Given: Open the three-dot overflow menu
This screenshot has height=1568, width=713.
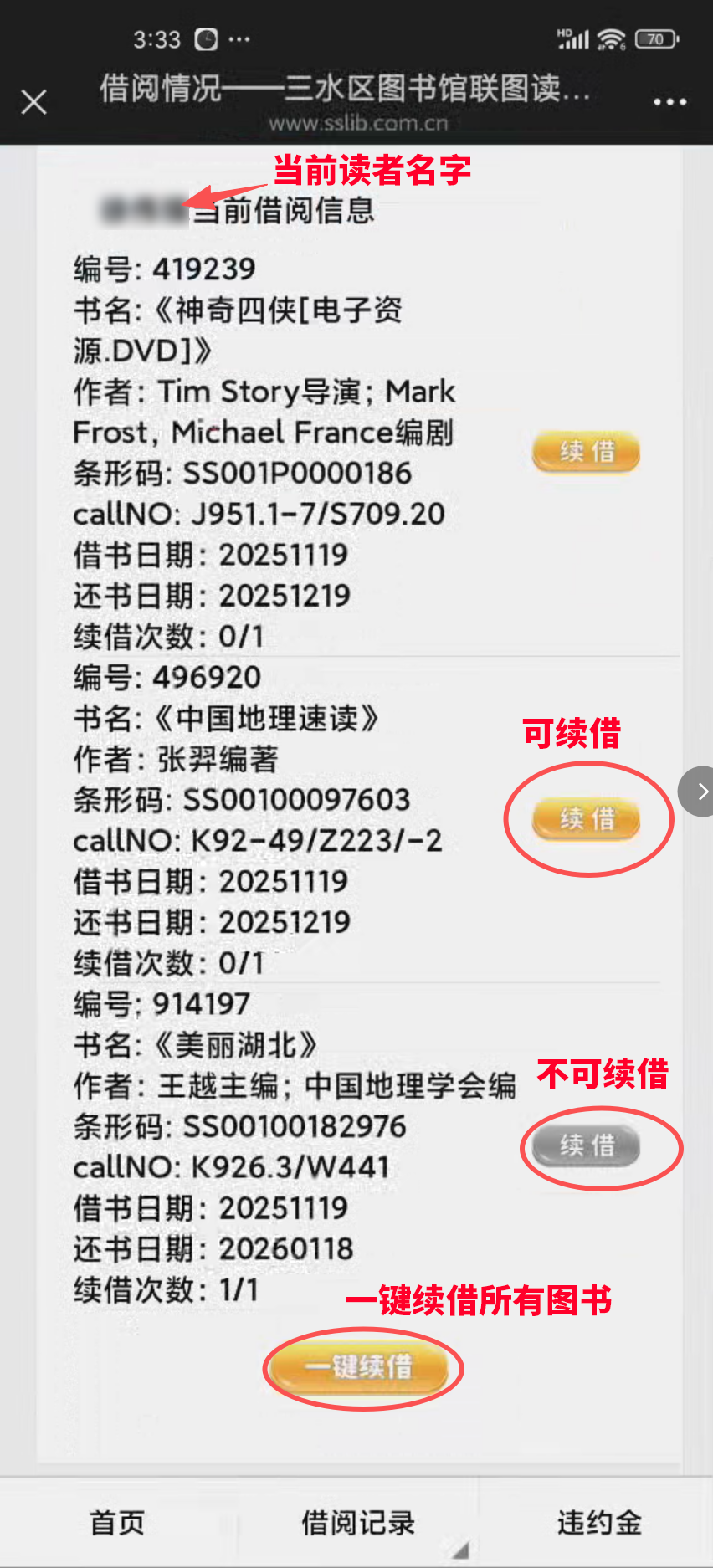Looking at the screenshot, I should [669, 102].
